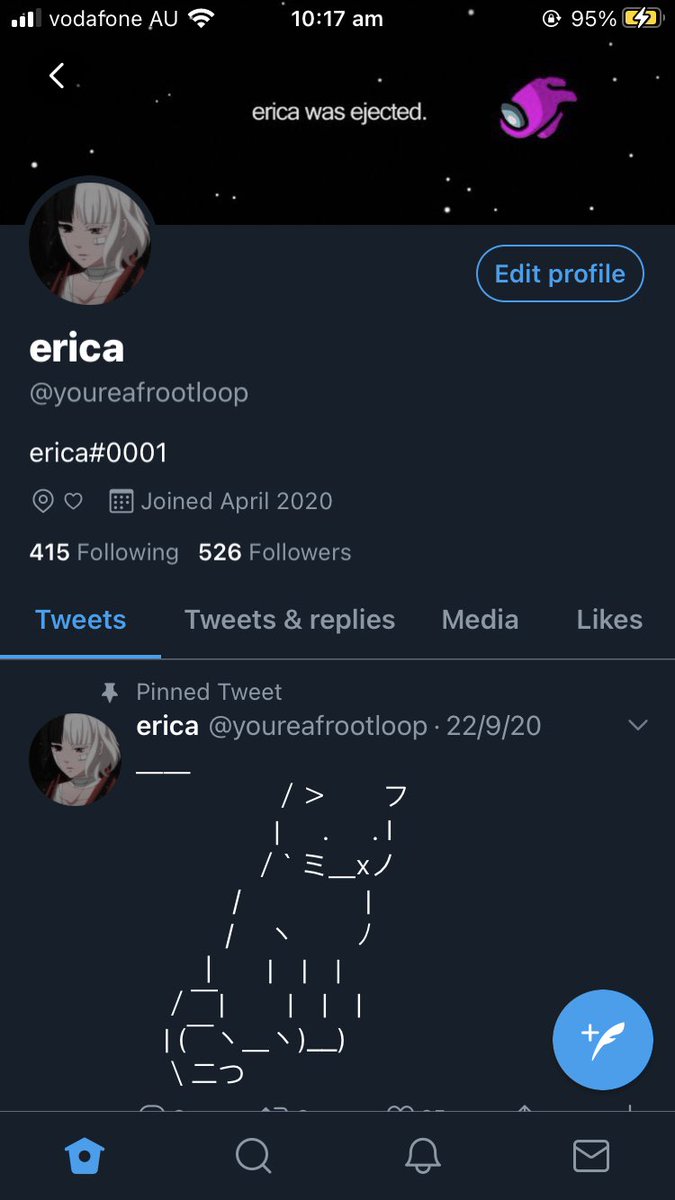Go back using the top-left arrow
This screenshot has height=1200, width=675.
[57, 76]
